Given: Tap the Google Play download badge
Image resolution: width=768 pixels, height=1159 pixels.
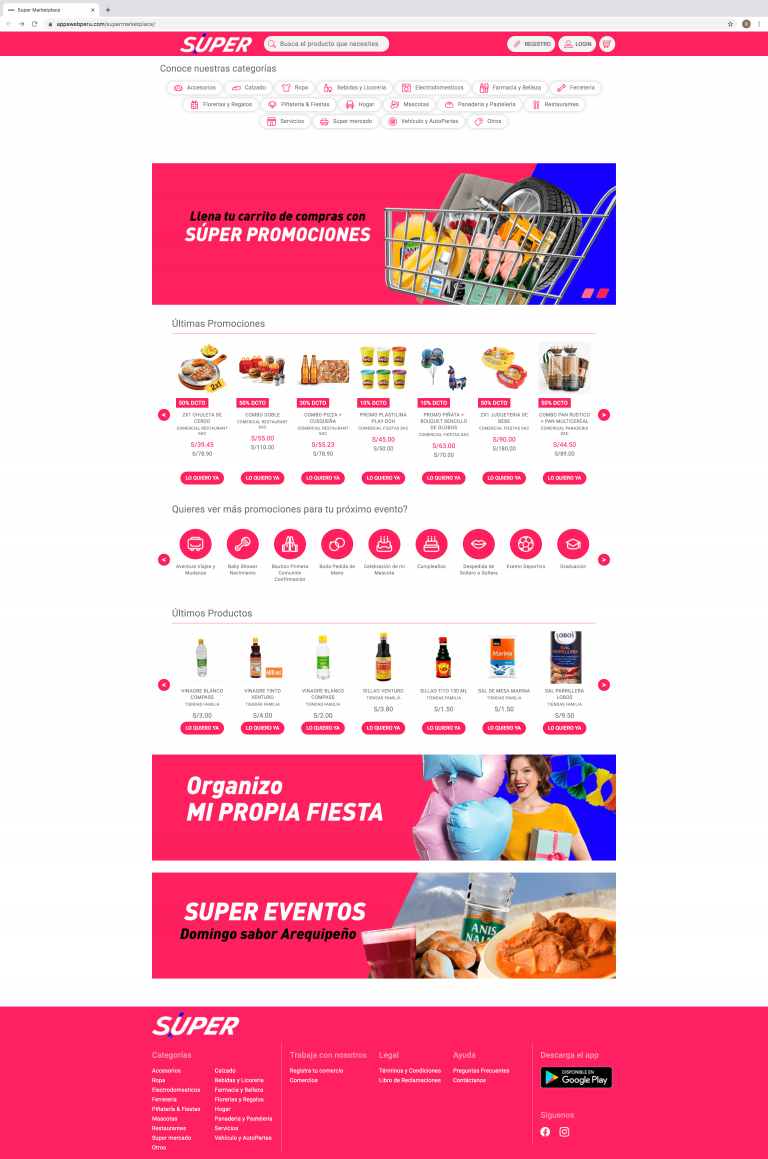Looking at the screenshot, I should coord(576,1077).
